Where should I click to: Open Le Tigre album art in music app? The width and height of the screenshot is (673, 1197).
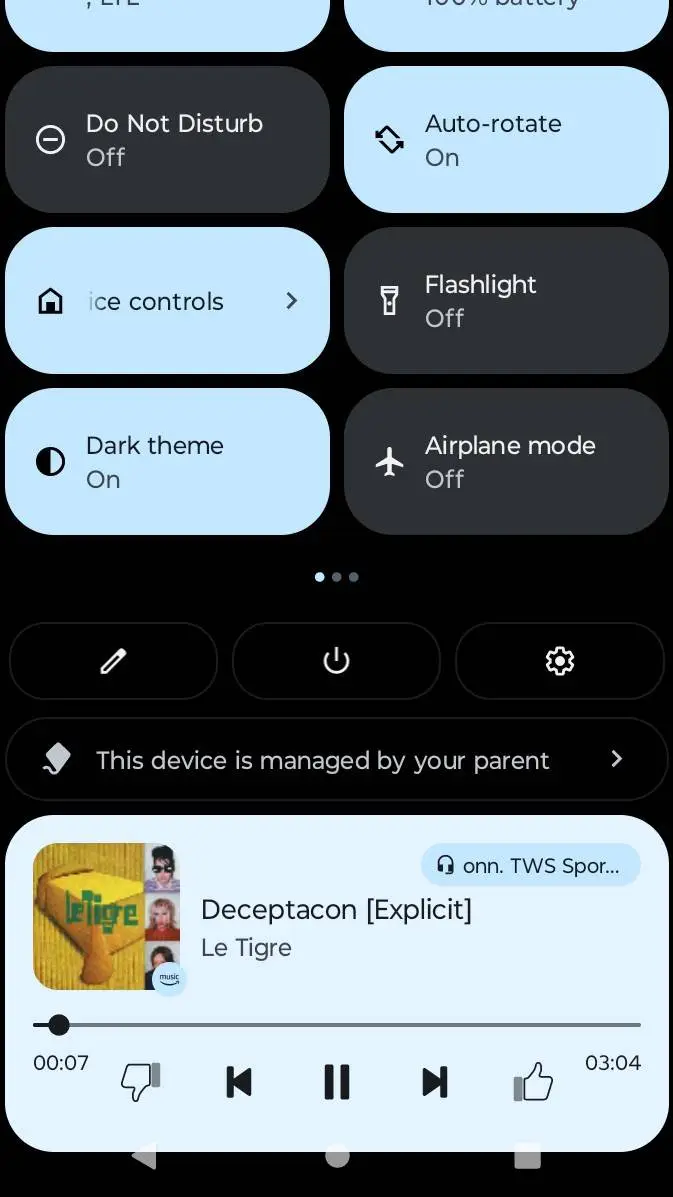tap(106, 916)
